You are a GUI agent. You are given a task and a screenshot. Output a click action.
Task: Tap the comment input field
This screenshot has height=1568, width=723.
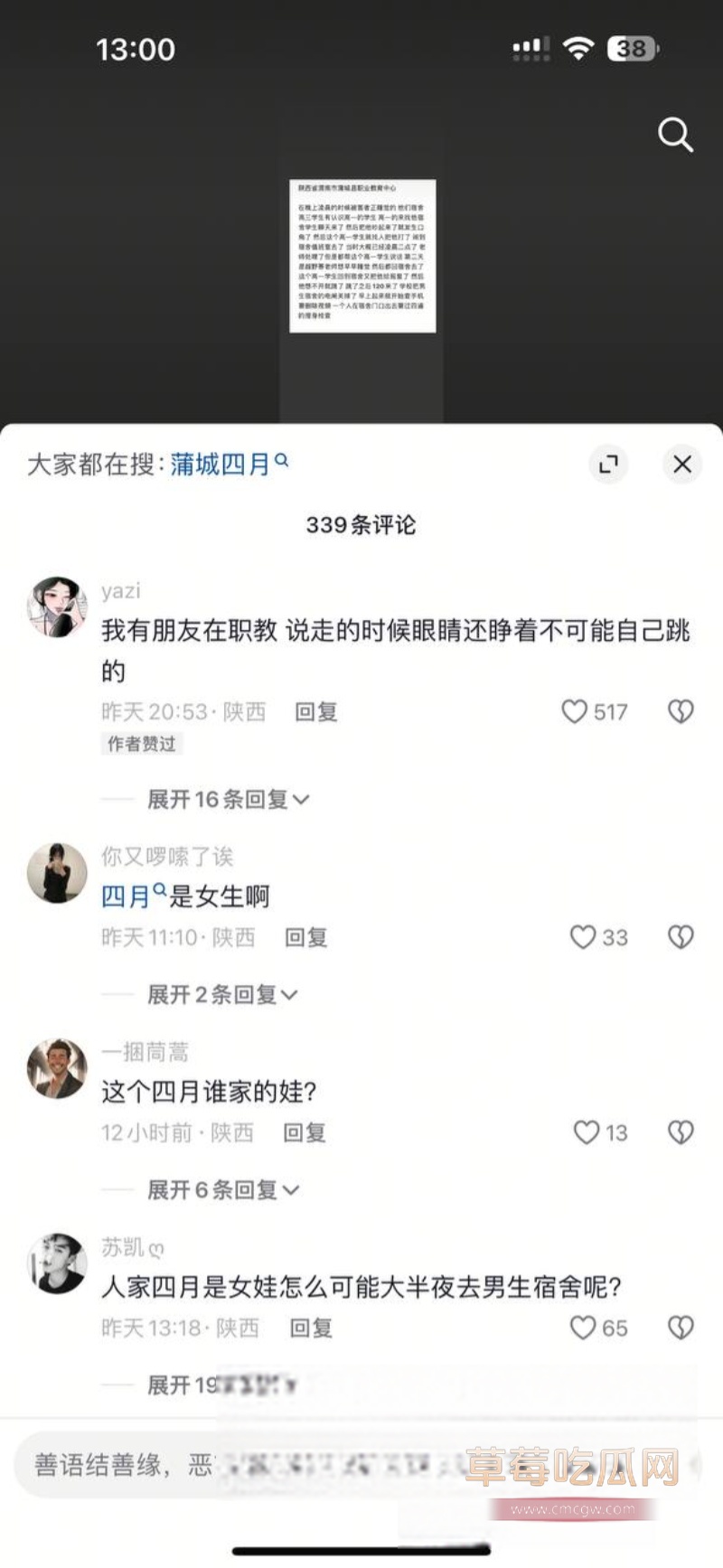(x=117, y=1465)
